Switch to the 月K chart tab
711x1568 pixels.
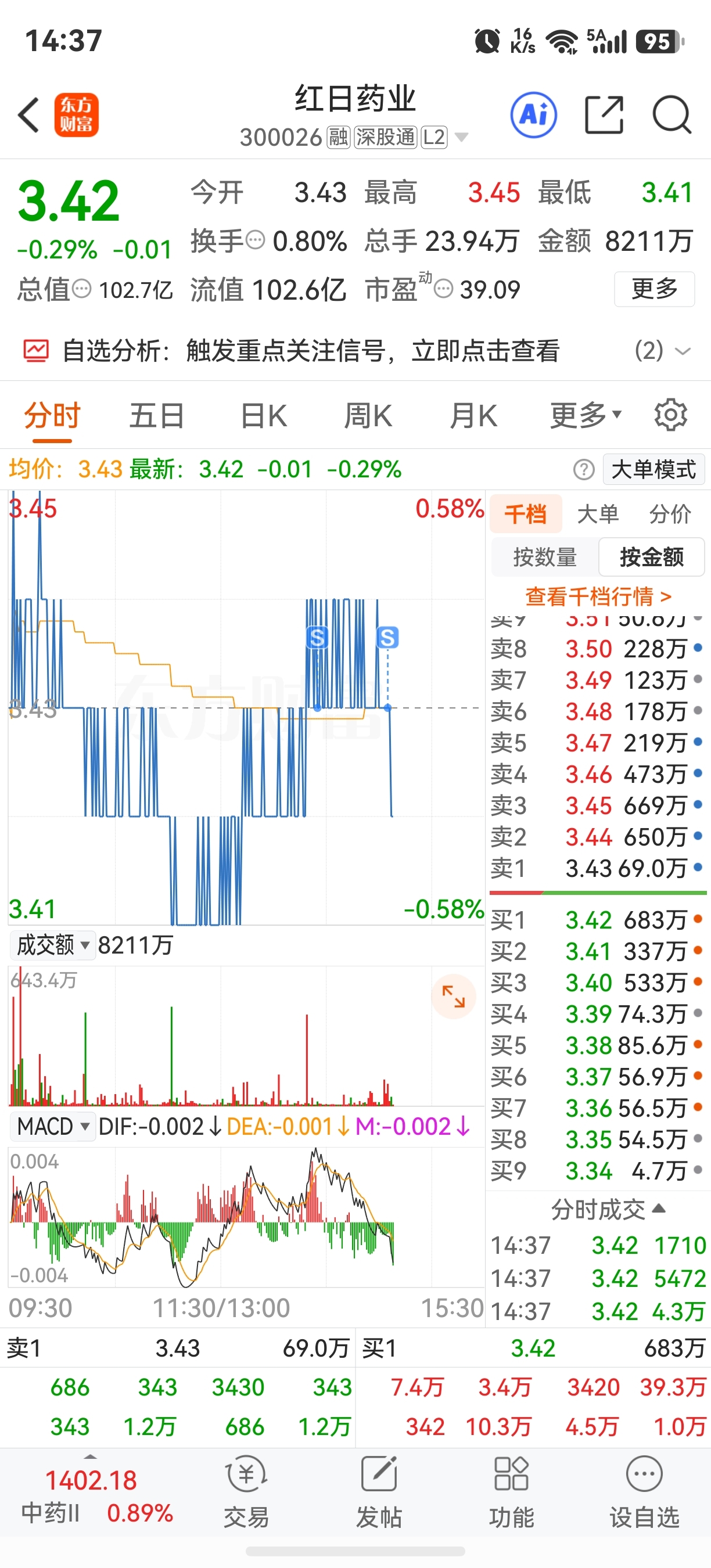[x=473, y=416]
